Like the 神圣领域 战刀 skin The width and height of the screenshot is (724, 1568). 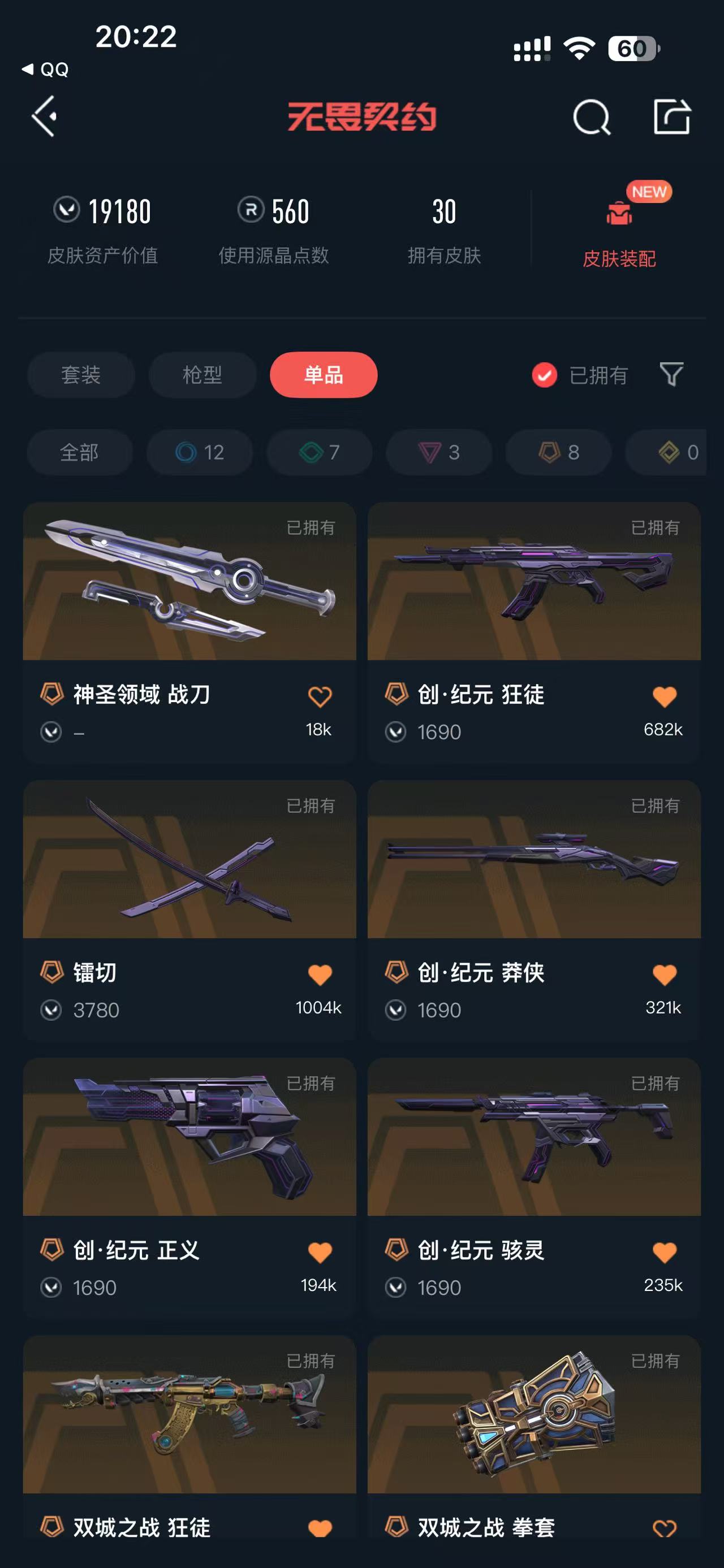320,696
